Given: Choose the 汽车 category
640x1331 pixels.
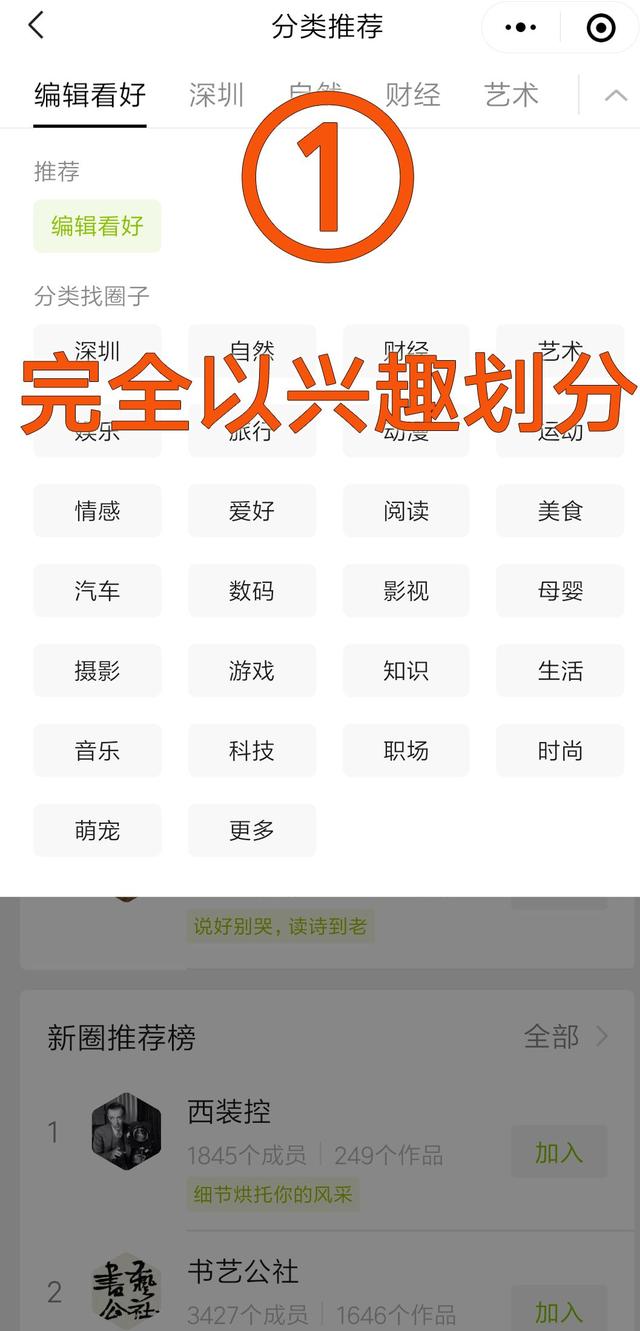Looking at the screenshot, I should click(97, 591).
